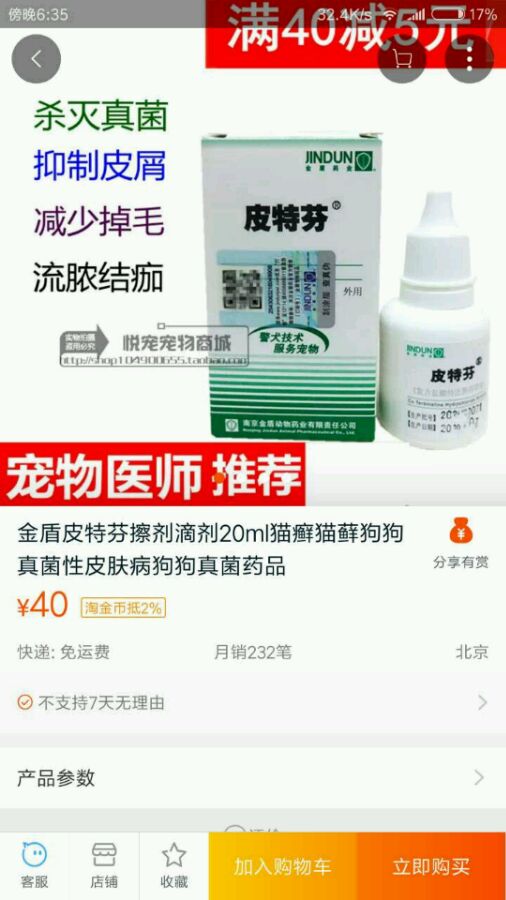Viewport: 506px width, 900px height.
Task: Open the 不支持7天无理由 service details row
Action: [253, 703]
